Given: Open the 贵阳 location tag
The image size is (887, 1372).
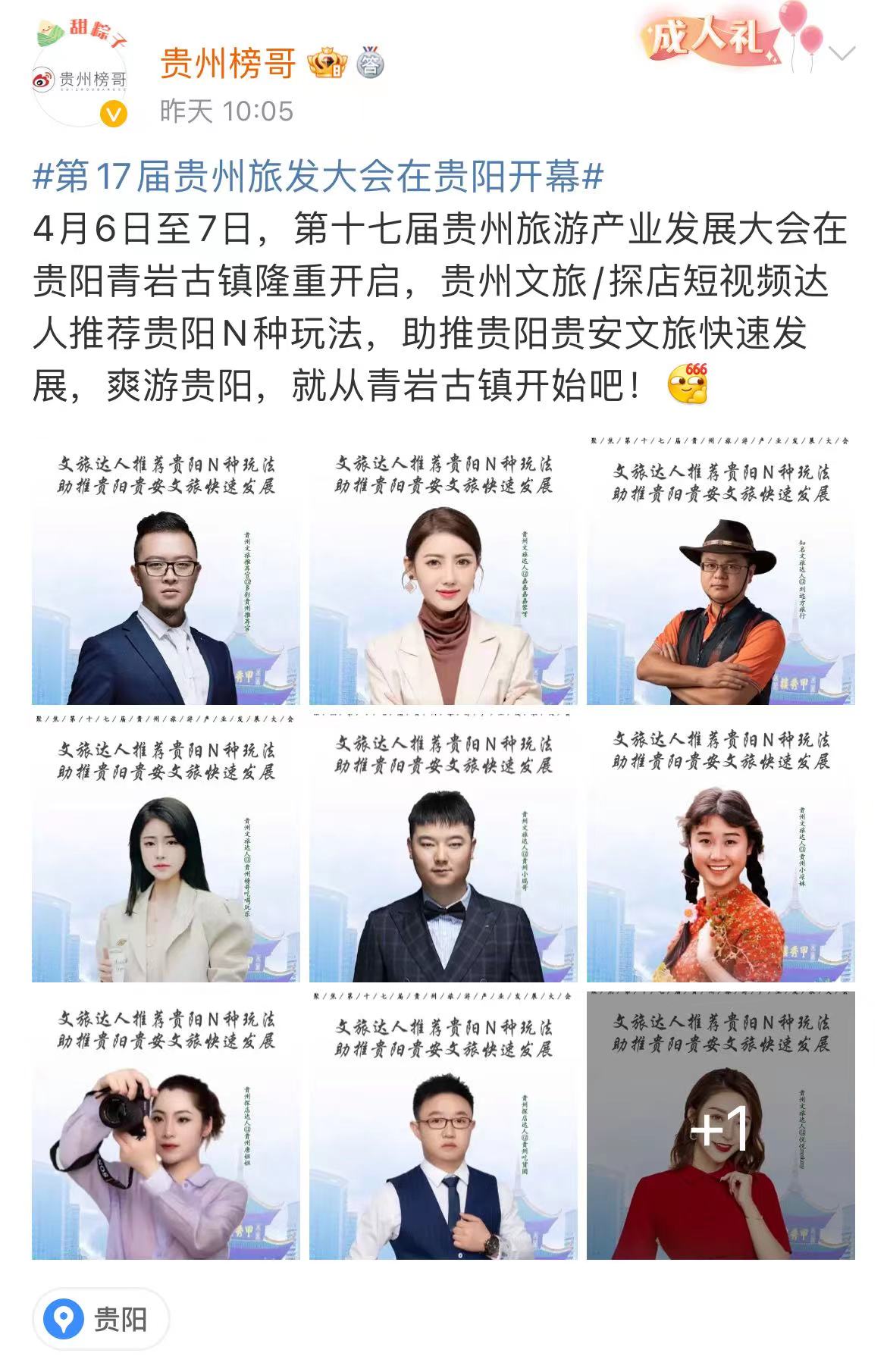Looking at the screenshot, I should pos(101,1320).
